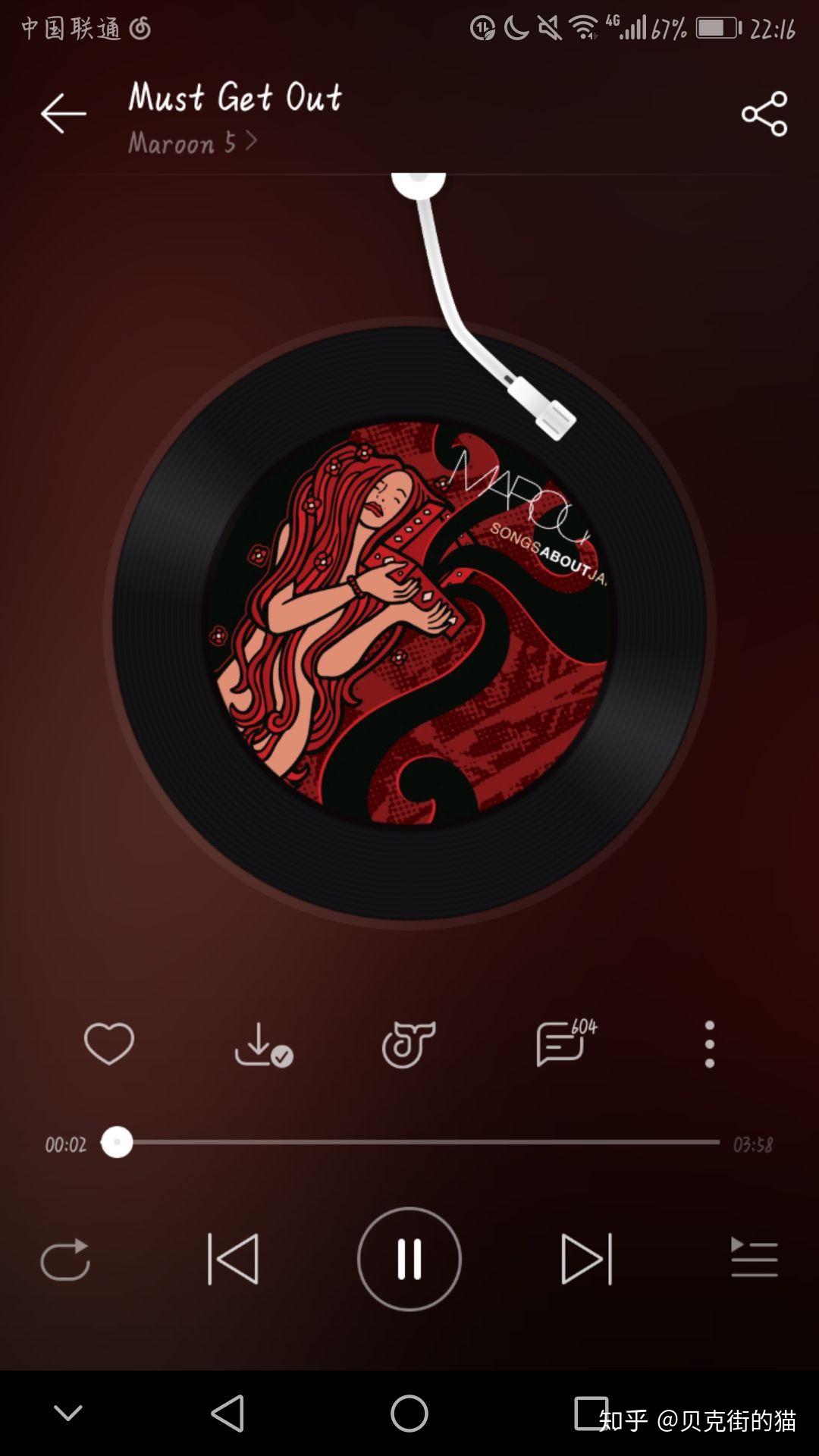The height and width of the screenshot is (1456, 819).
Task: Like this song with the heart icon
Action: pos(109,1043)
